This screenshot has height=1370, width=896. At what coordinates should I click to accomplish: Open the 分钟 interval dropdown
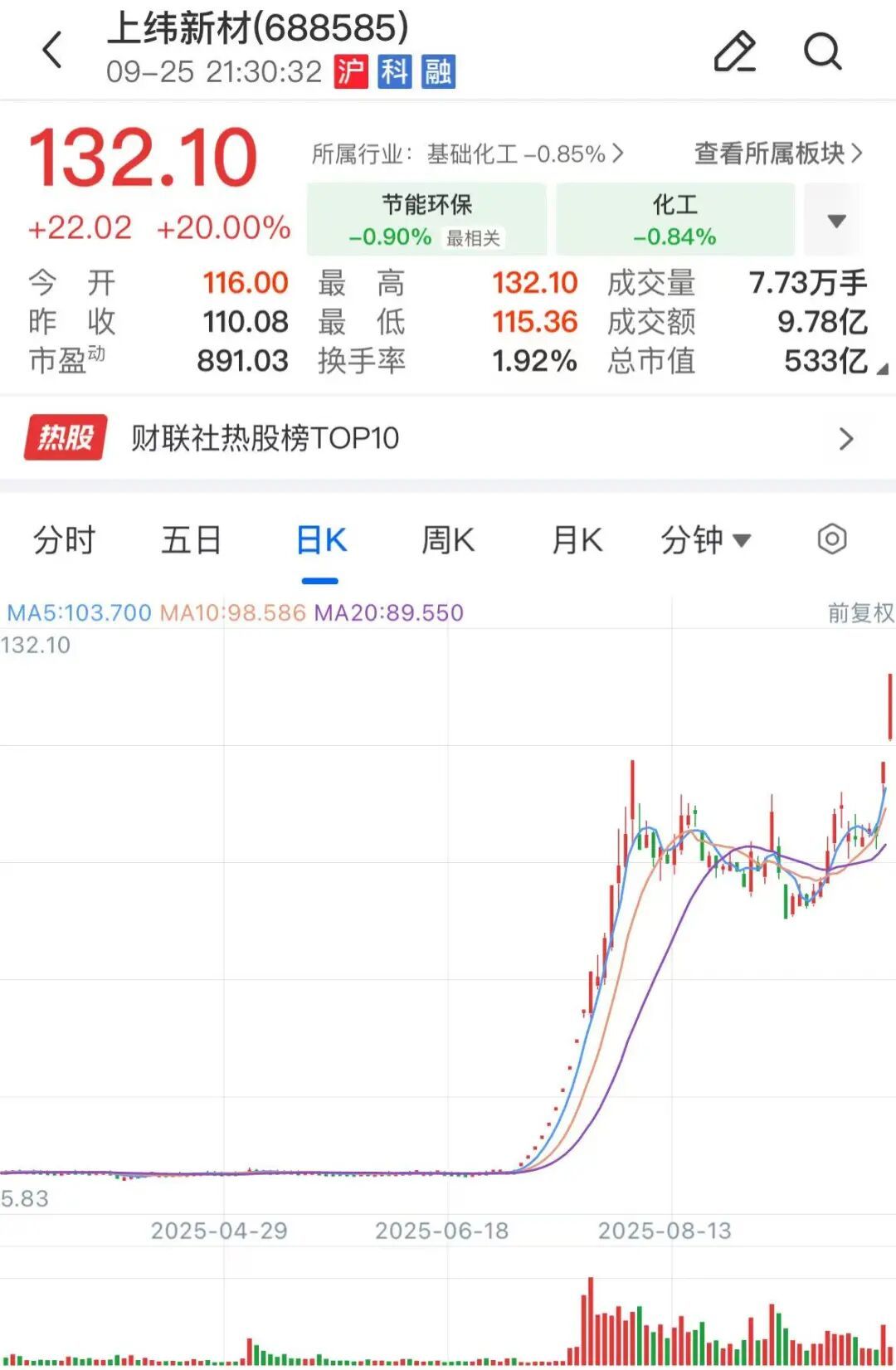point(705,540)
